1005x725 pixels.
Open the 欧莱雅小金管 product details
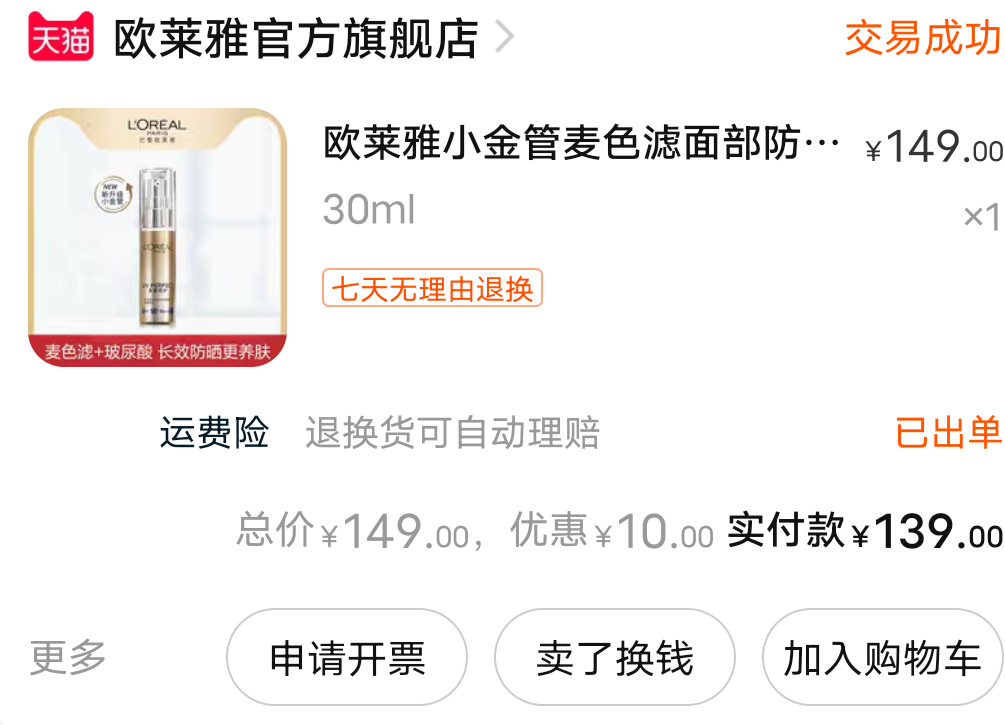coord(582,146)
